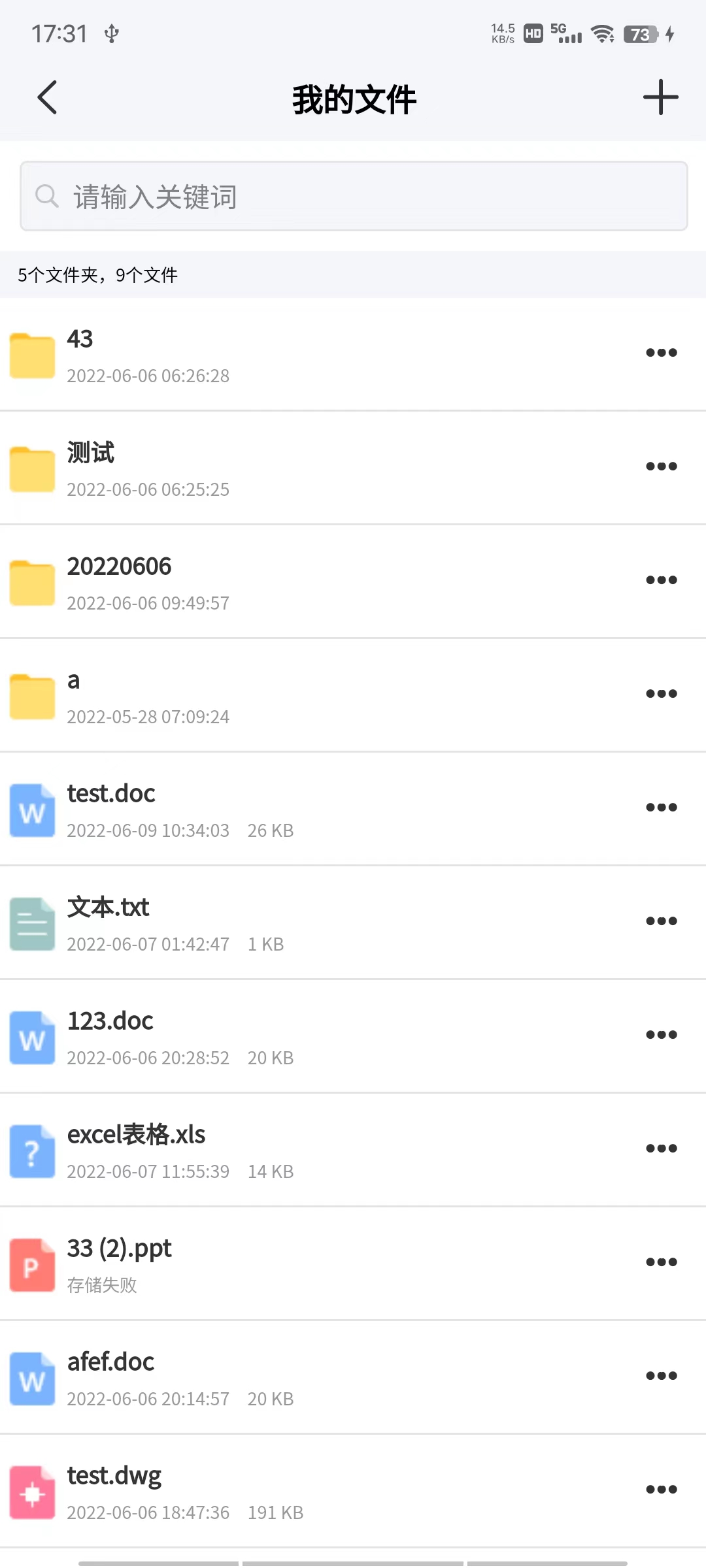Show more options for 测试 folder
706x1568 pixels.
661,466
